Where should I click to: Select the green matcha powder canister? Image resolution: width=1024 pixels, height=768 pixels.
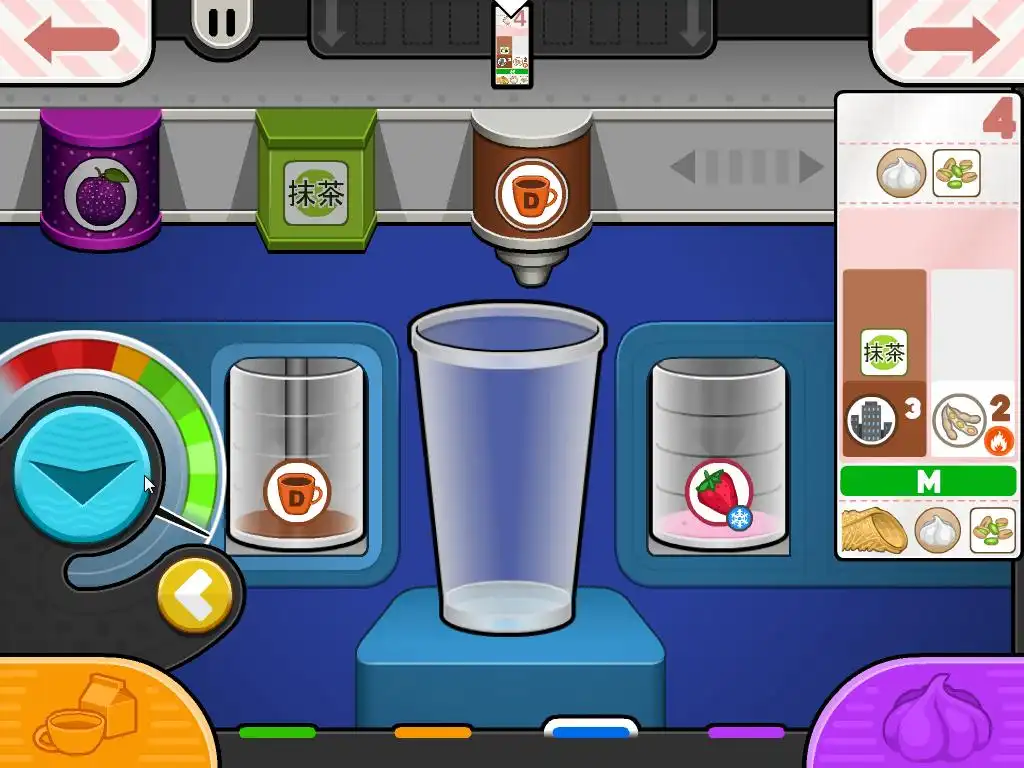coord(316,180)
